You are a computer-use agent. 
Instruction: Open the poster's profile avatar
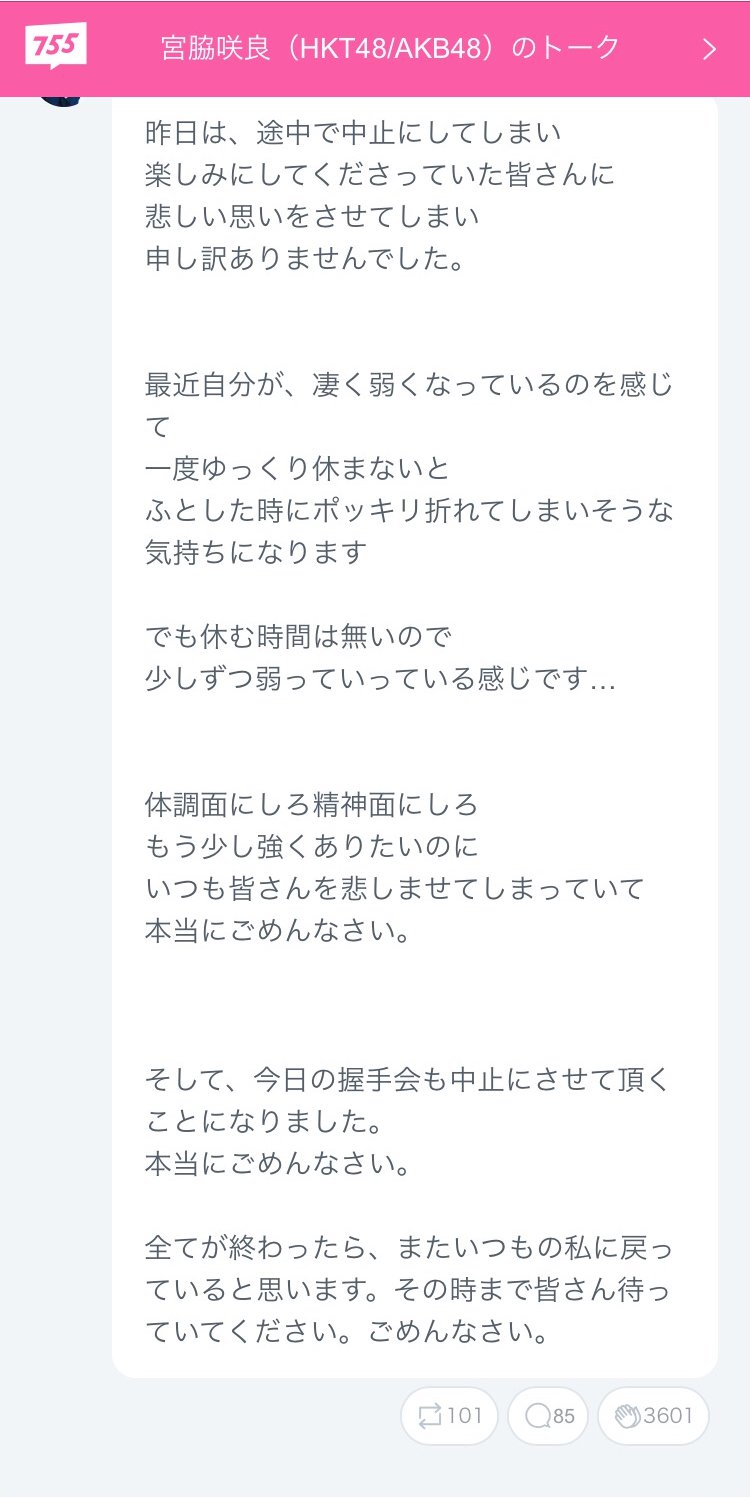click(62, 101)
